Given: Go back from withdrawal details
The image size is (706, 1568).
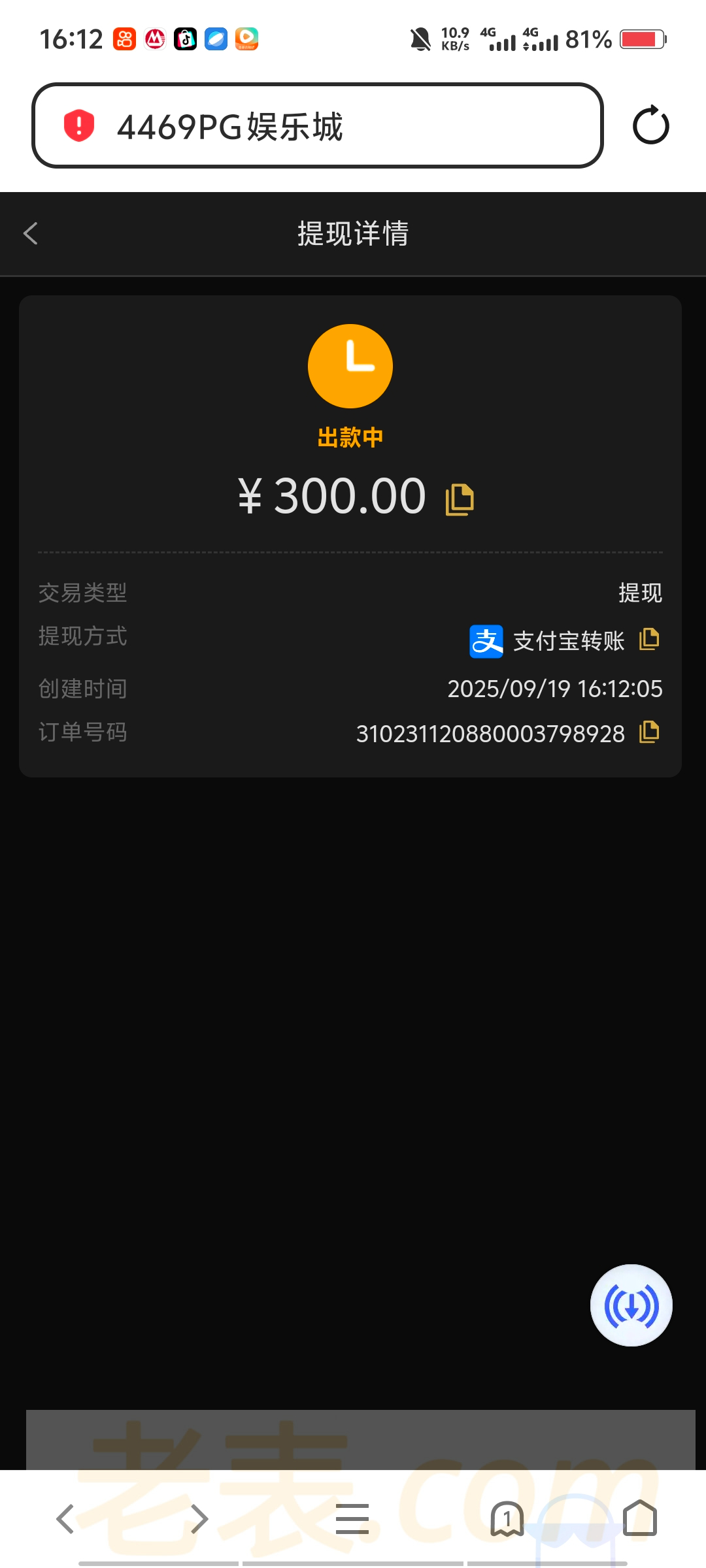Looking at the screenshot, I should 31,233.
